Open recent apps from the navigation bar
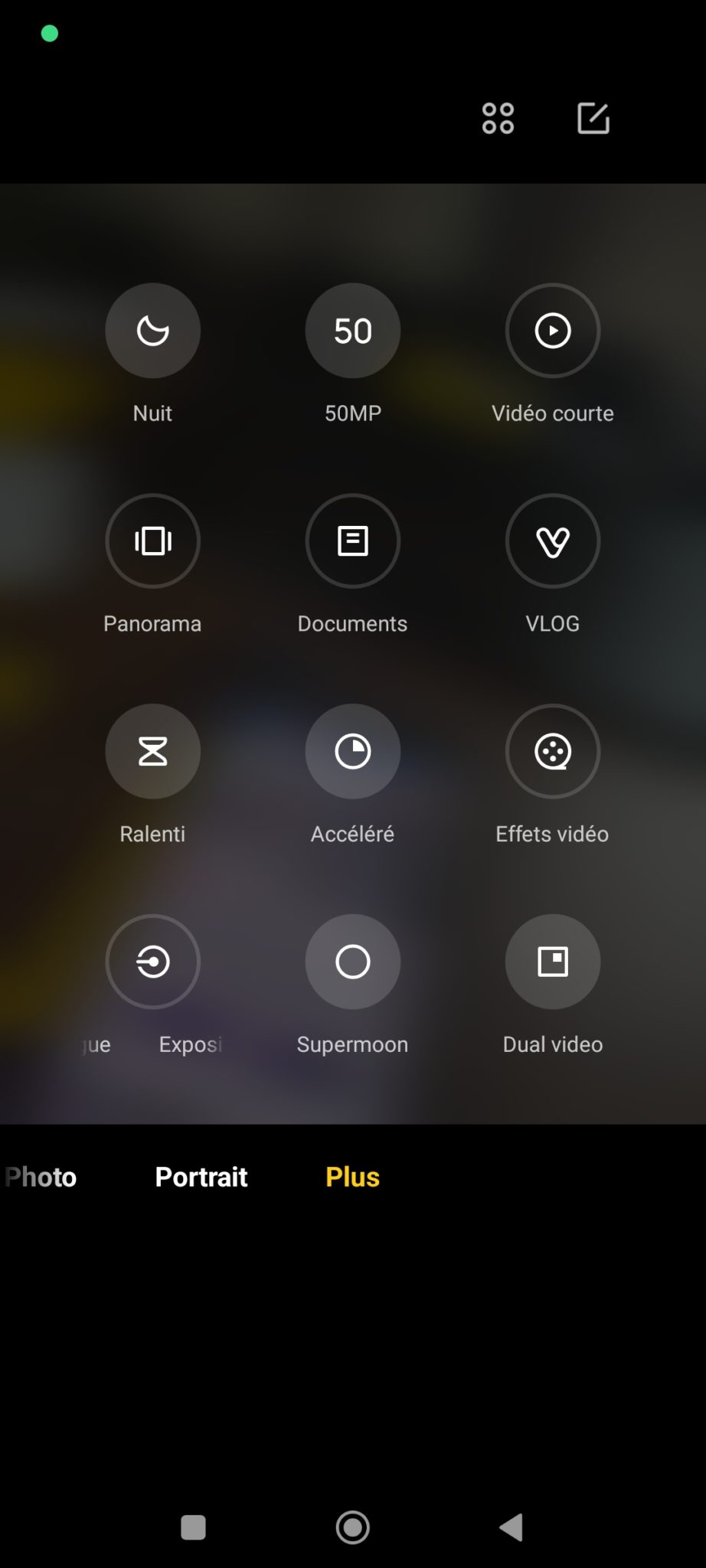 [193, 1527]
